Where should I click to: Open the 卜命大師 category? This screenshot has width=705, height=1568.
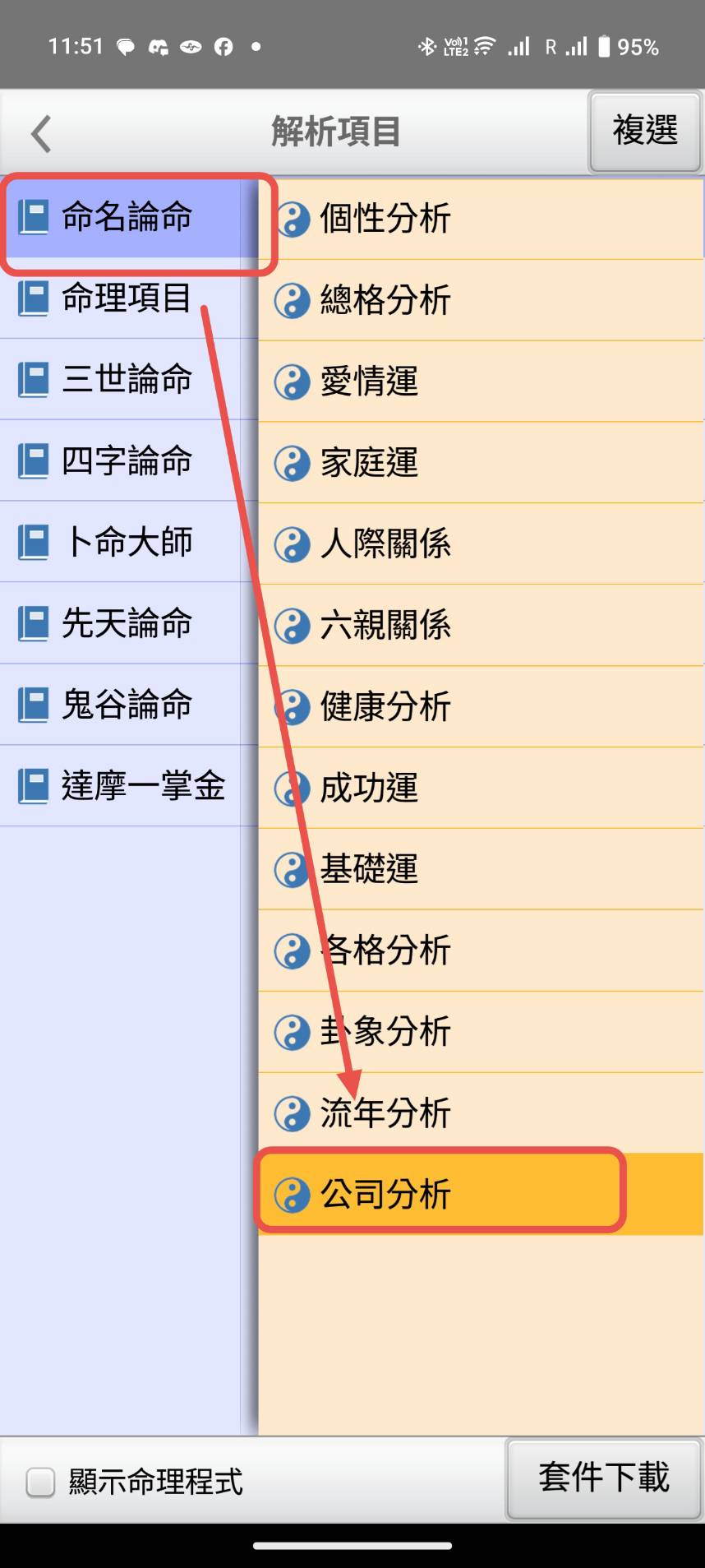point(127,542)
